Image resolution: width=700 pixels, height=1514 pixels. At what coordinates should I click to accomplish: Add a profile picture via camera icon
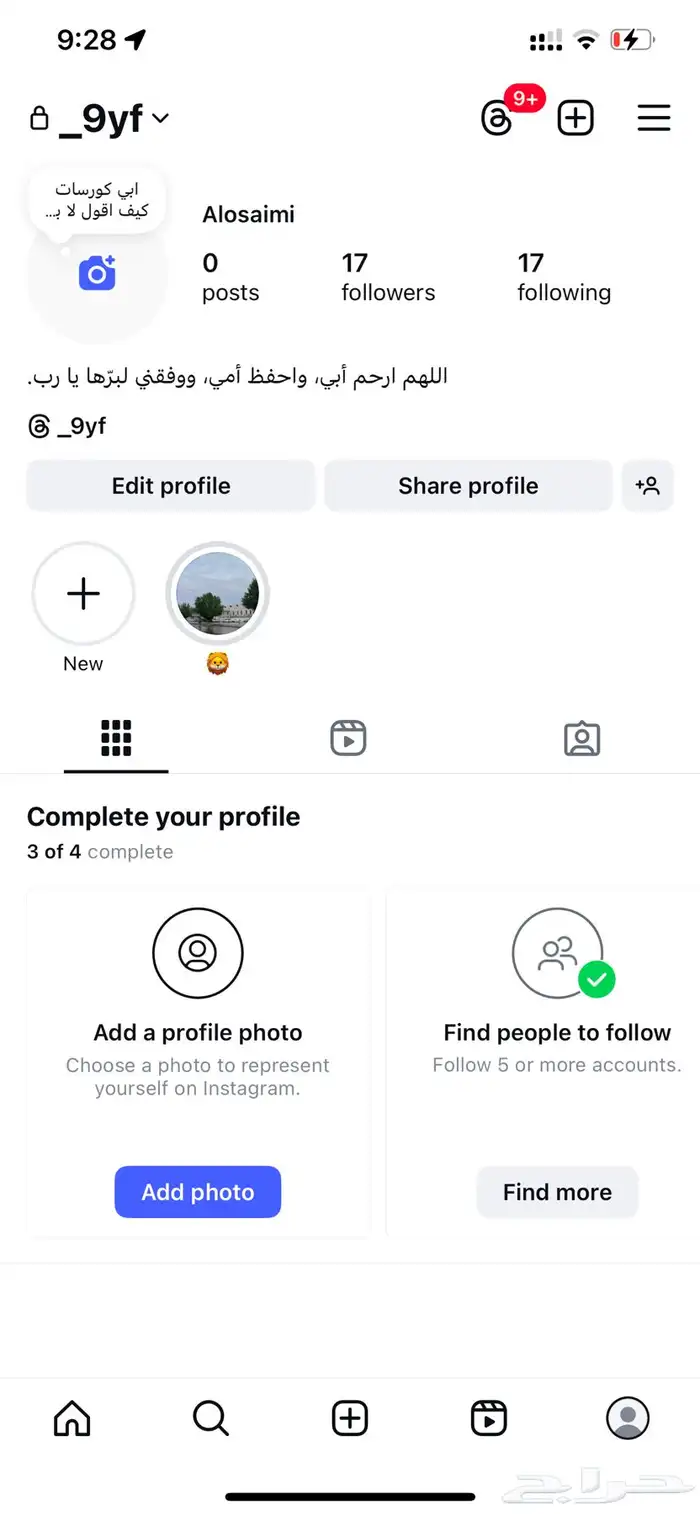(x=97, y=272)
